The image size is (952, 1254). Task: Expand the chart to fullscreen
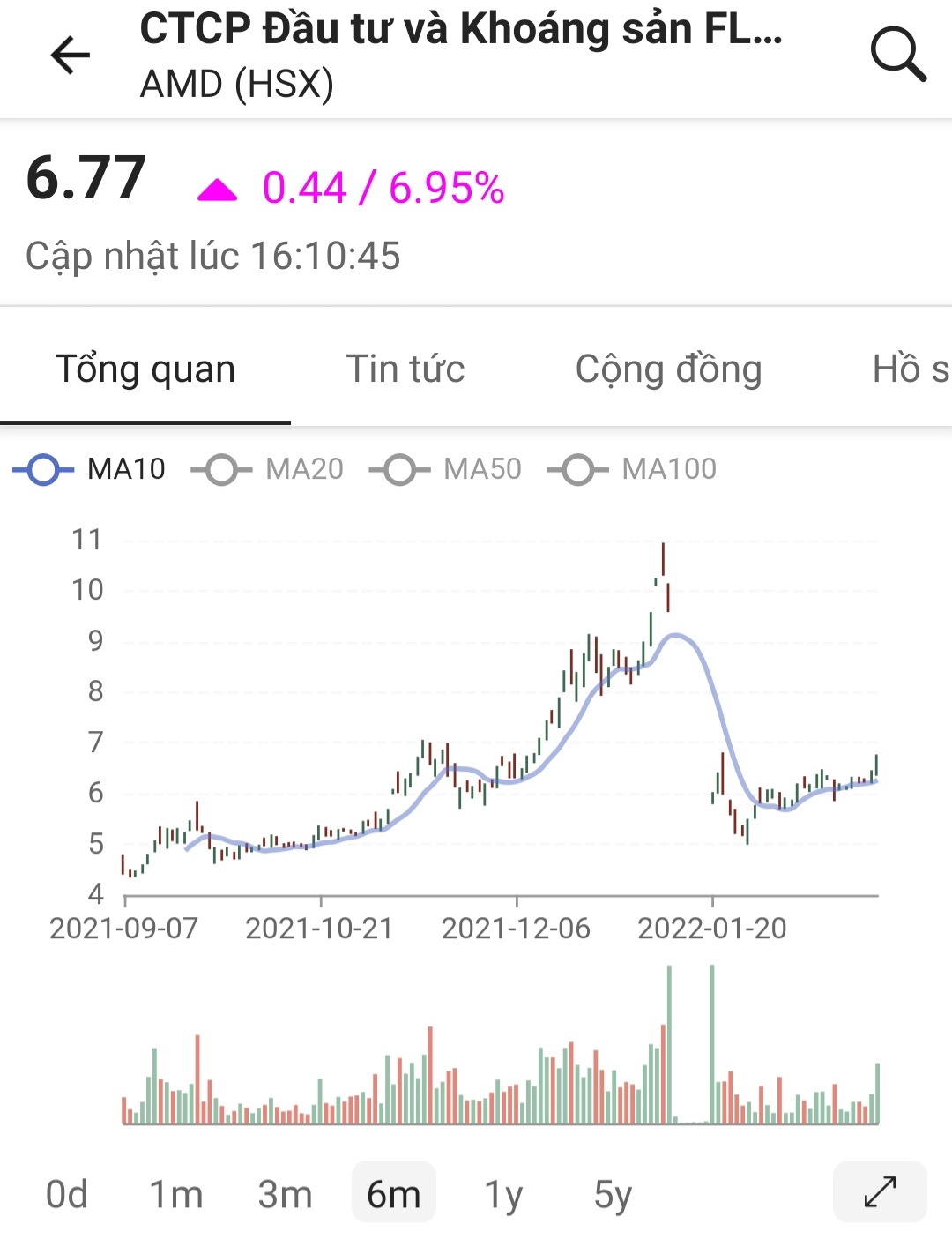(880, 1191)
